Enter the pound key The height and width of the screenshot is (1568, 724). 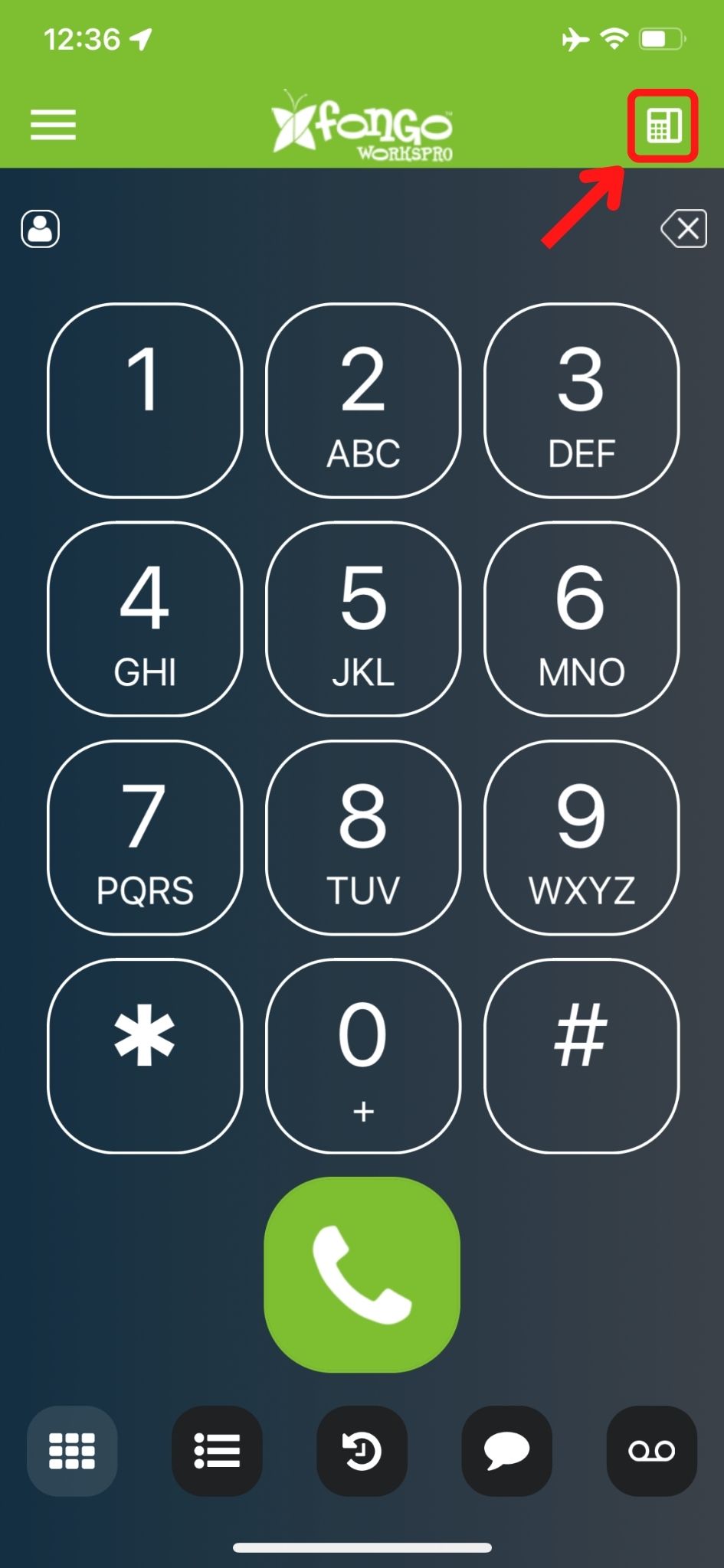(x=581, y=1055)
